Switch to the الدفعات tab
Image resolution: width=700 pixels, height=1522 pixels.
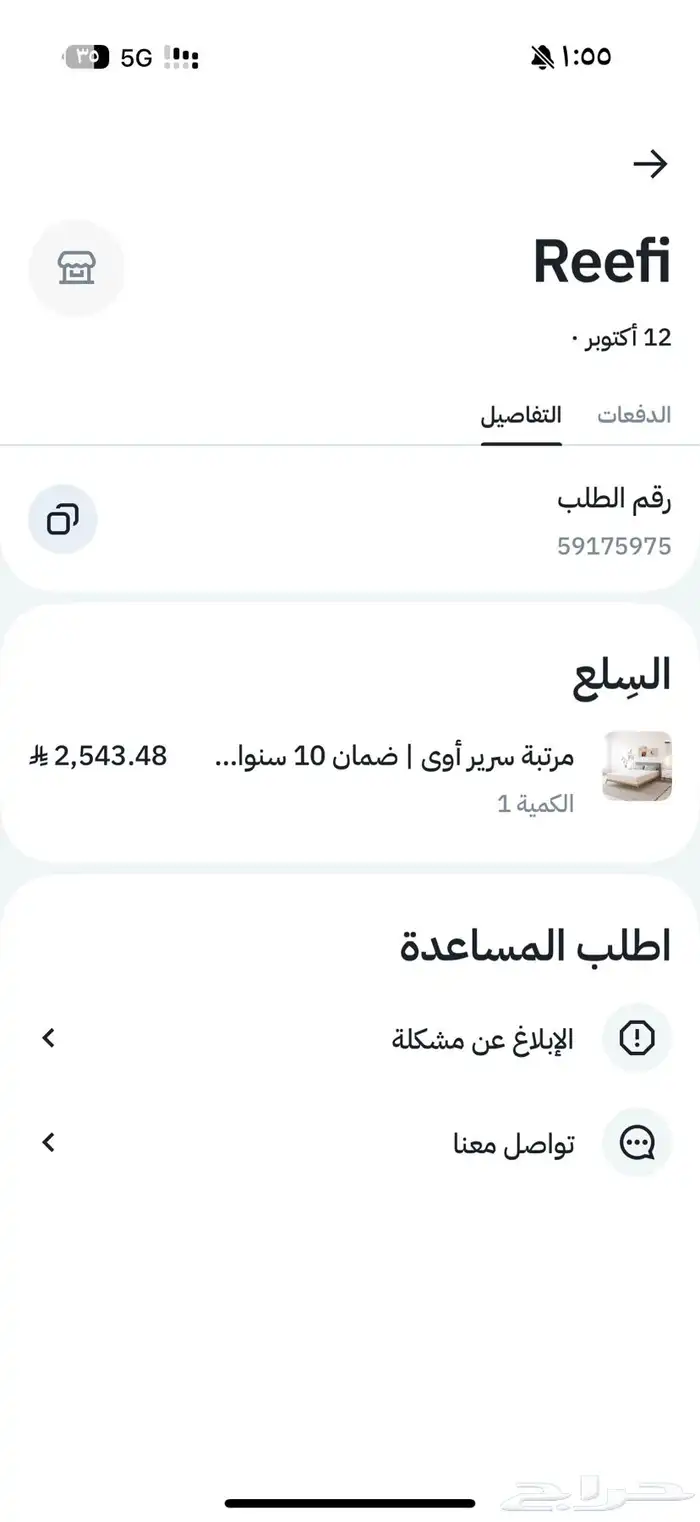pyautogui.click(x=634, y=416)
